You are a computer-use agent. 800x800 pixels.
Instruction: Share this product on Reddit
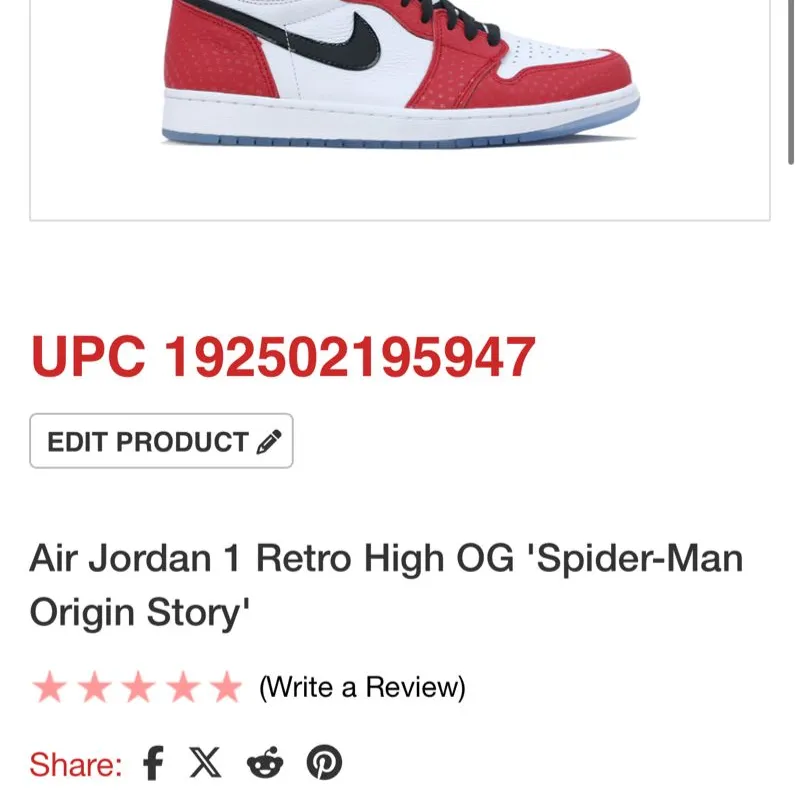point(265,764)
